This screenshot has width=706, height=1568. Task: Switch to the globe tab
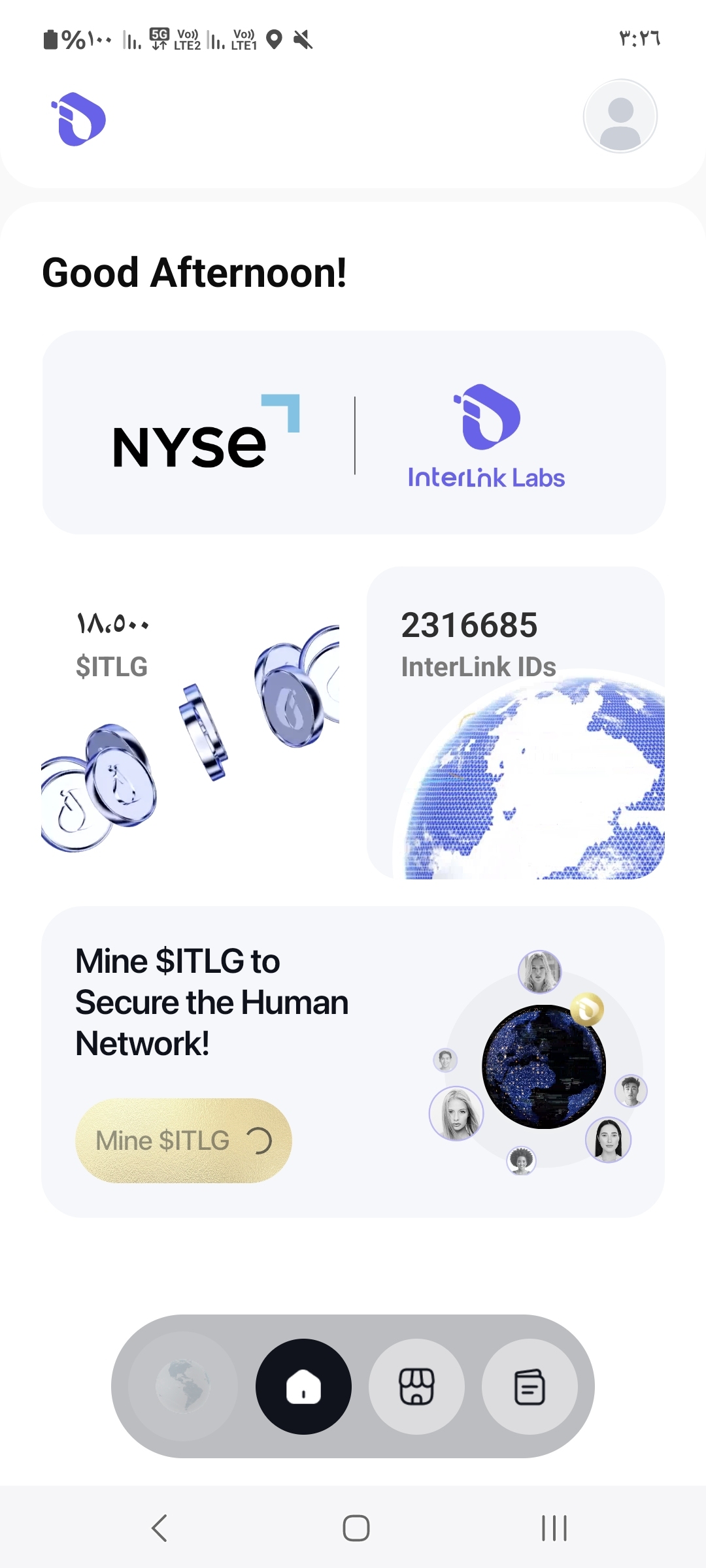pos(183,1386)
